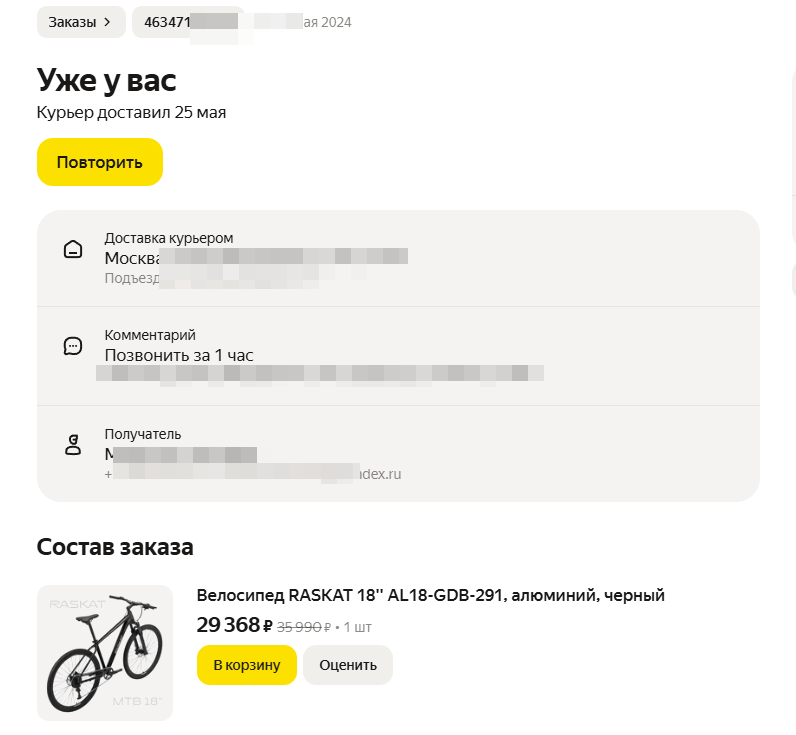
Task: Add the RASKAT bicycle to cart
Action: pos(246,665)
